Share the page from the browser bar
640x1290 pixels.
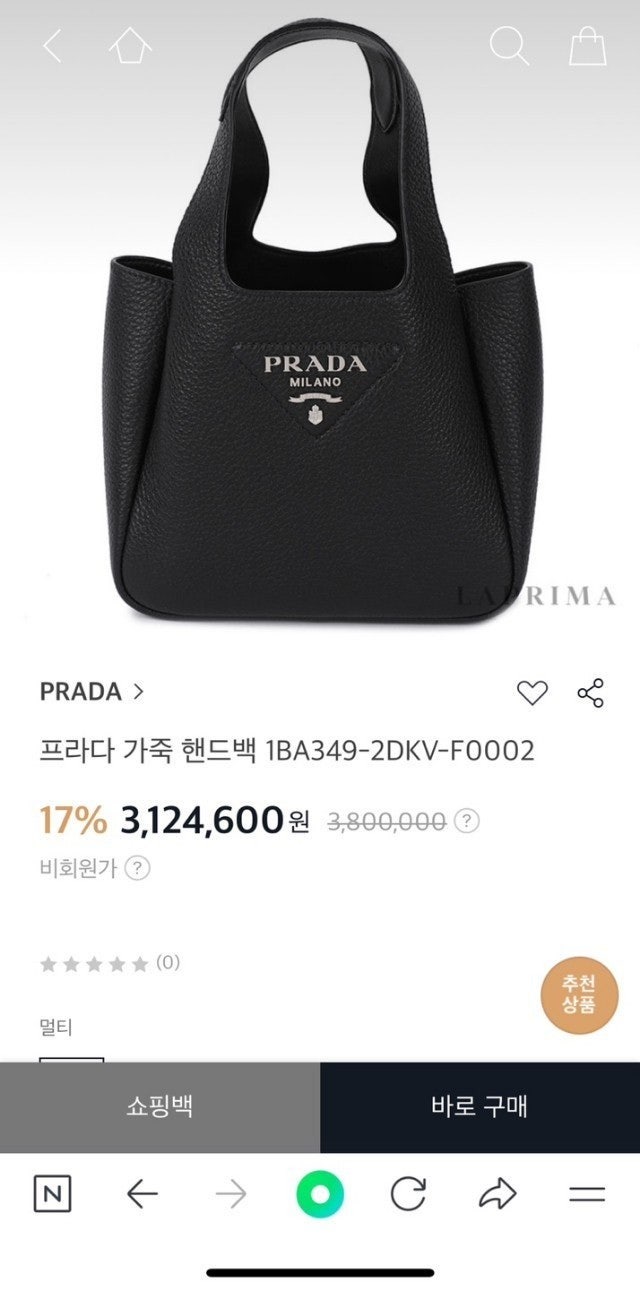497,1193
